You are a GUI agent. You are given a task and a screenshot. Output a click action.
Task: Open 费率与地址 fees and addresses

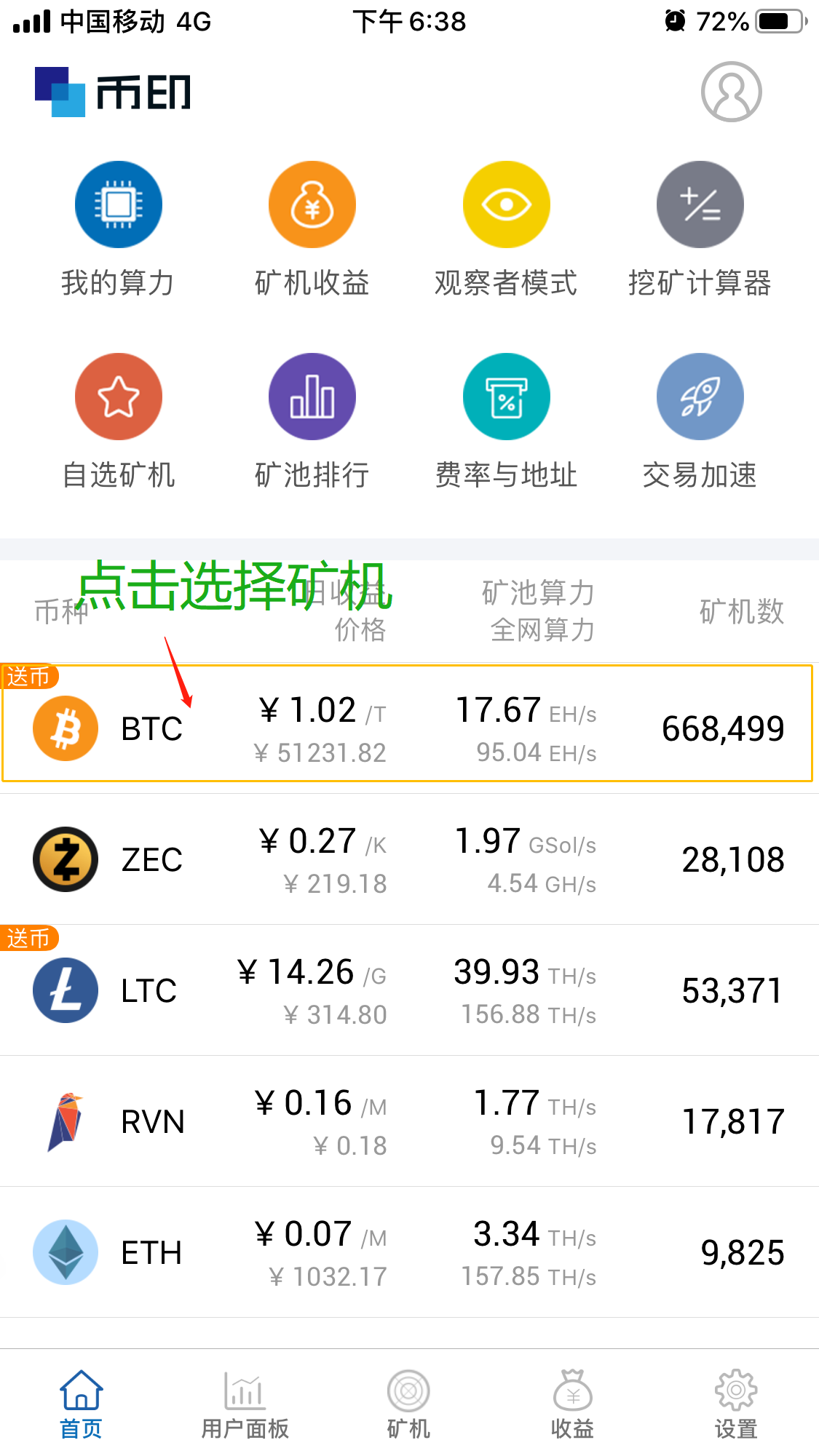tap(506, 397)
